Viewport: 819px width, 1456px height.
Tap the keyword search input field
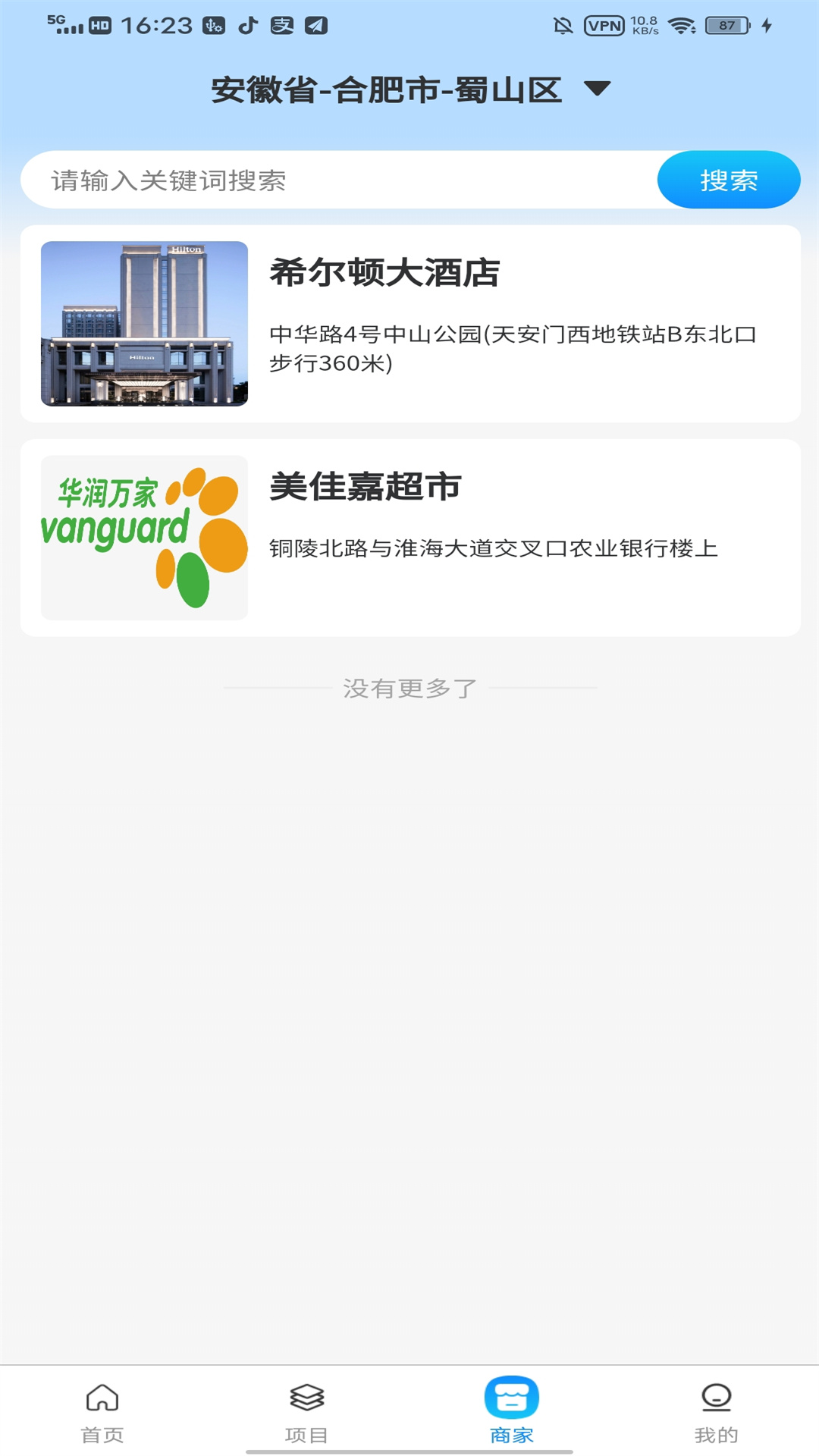(x=341, y=180)
